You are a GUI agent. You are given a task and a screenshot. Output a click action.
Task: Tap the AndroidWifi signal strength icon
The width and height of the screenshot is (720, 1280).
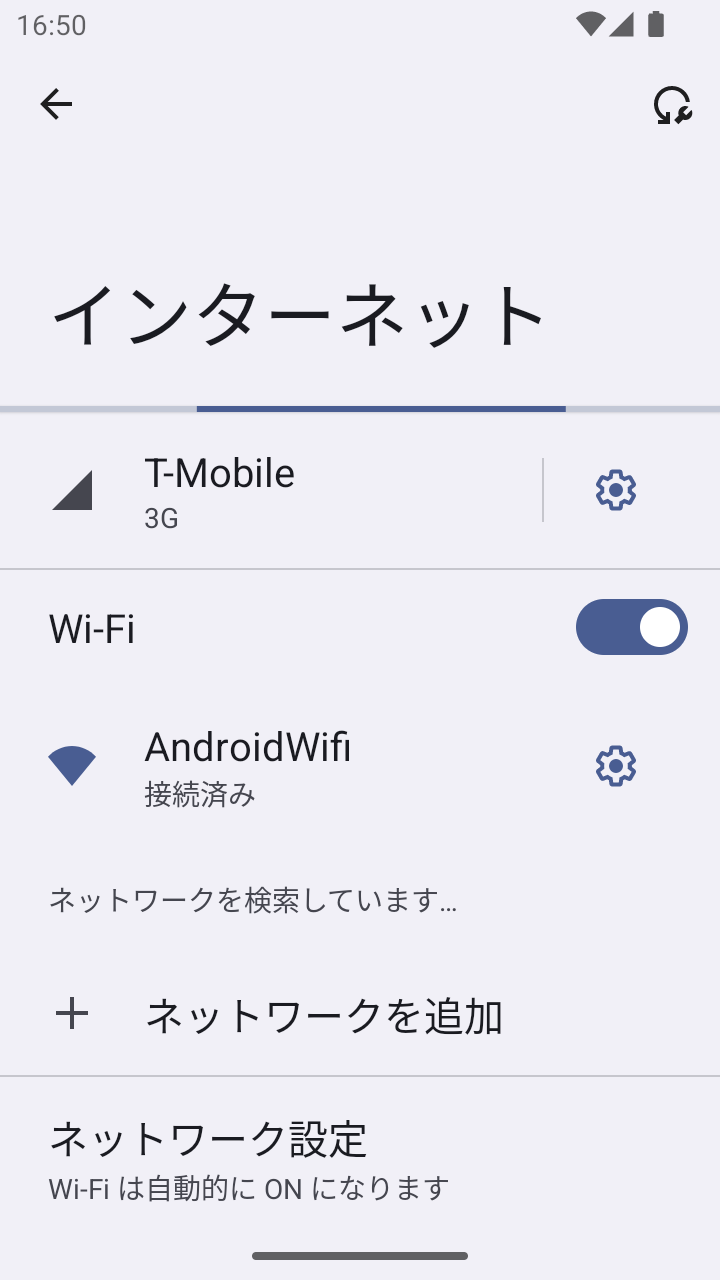[x=70, y=763]
